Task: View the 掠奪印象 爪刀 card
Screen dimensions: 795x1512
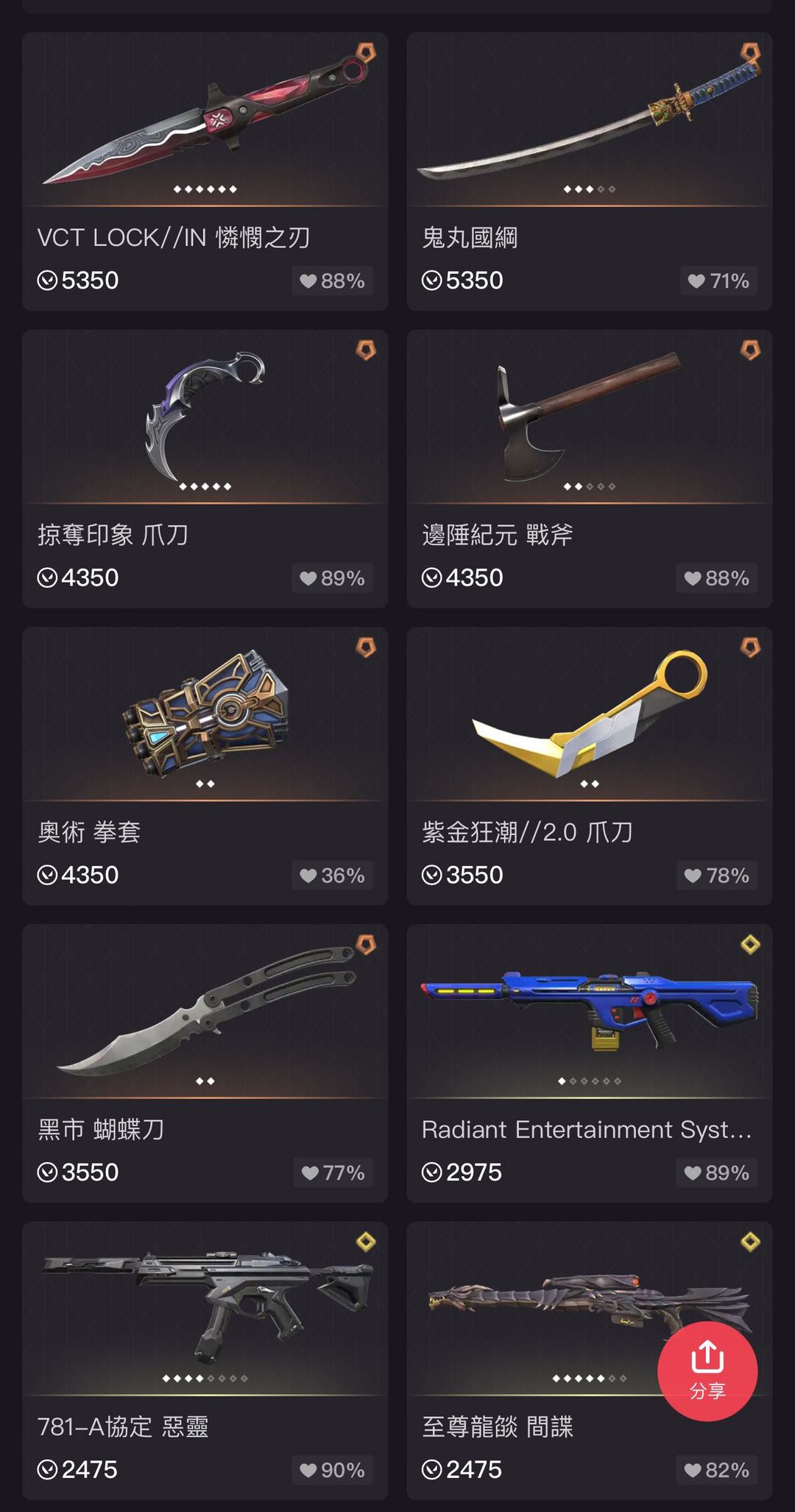Action: (205, 468)
